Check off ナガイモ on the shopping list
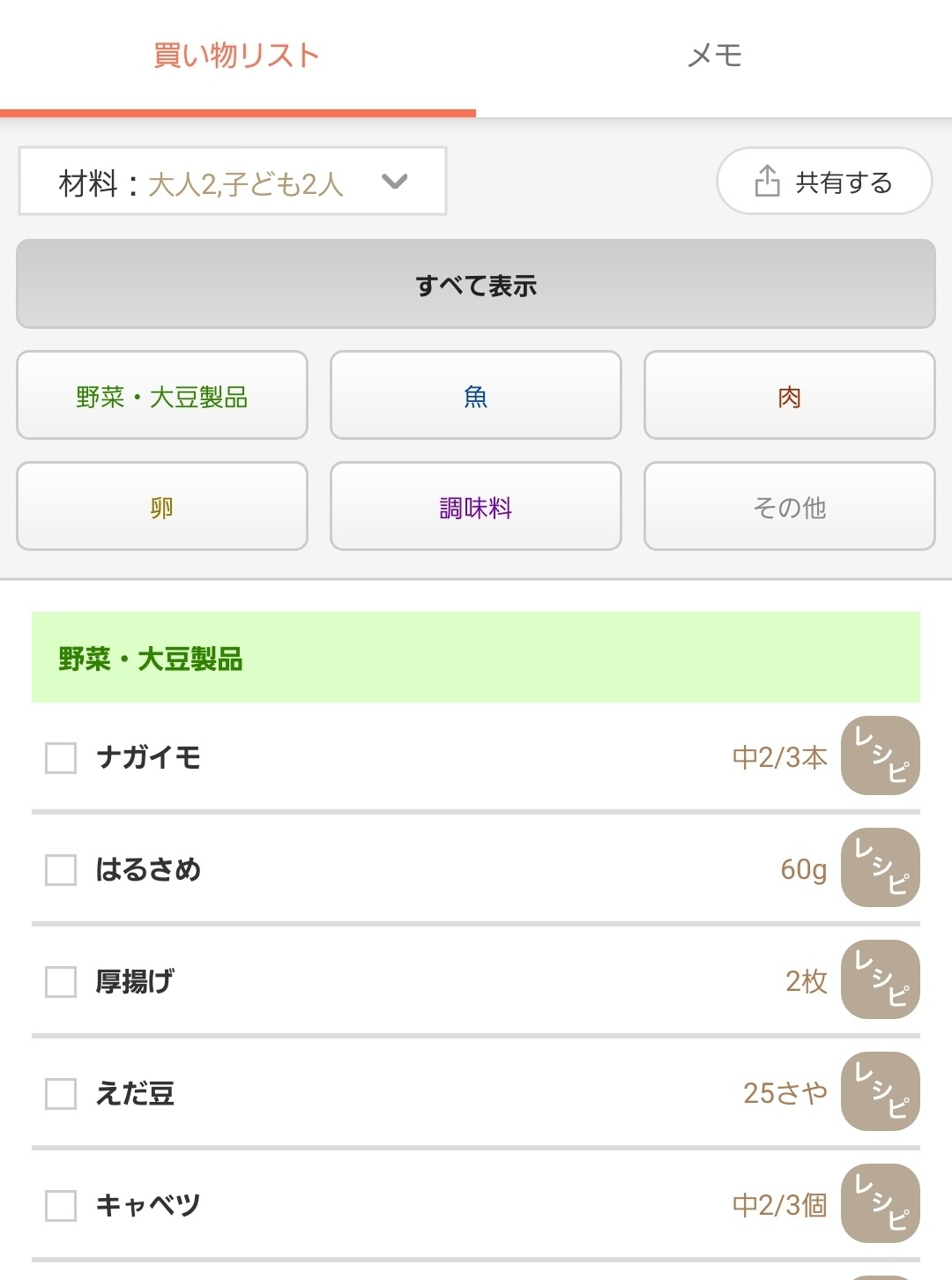Screen dimensions: 952x1280 59,756
